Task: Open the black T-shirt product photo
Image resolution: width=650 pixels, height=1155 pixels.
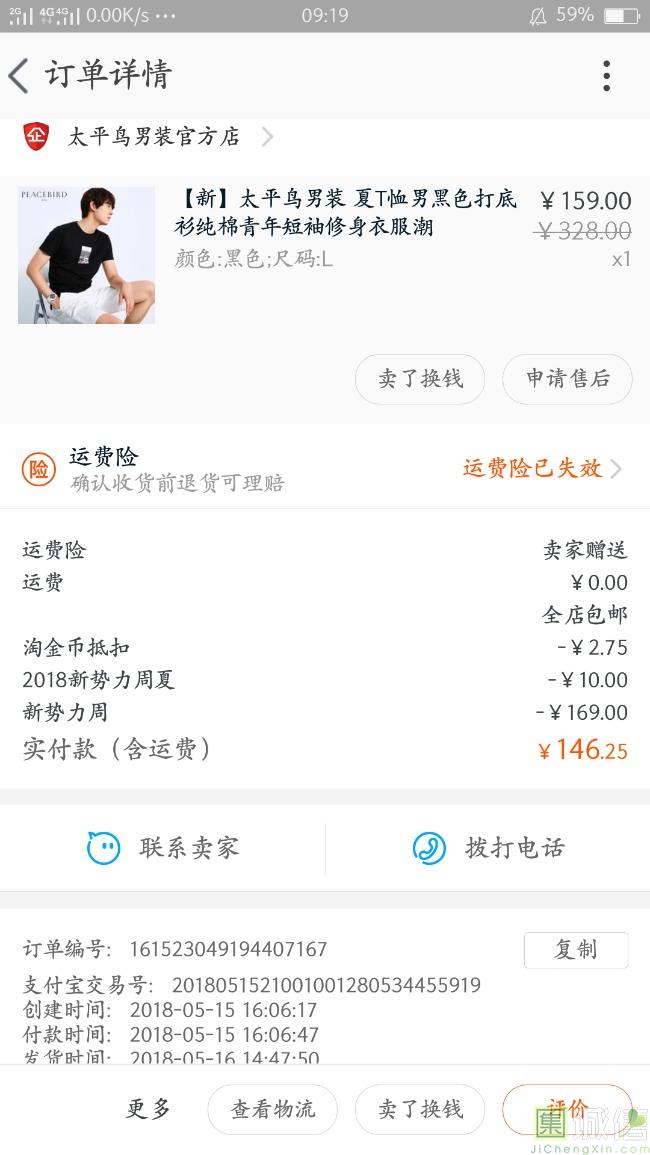Action: pos(86,255)
